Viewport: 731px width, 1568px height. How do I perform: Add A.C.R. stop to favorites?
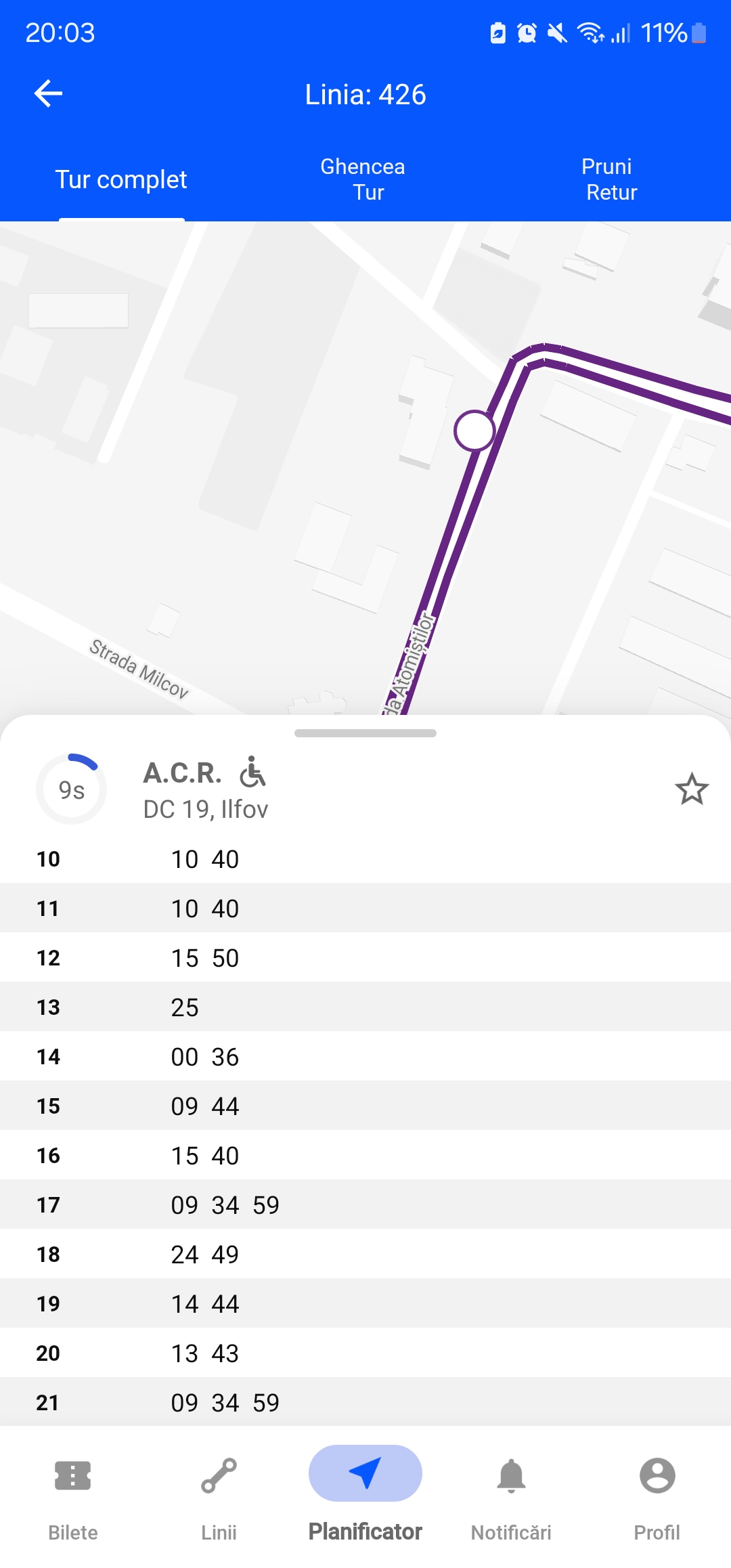coord(691,789)
